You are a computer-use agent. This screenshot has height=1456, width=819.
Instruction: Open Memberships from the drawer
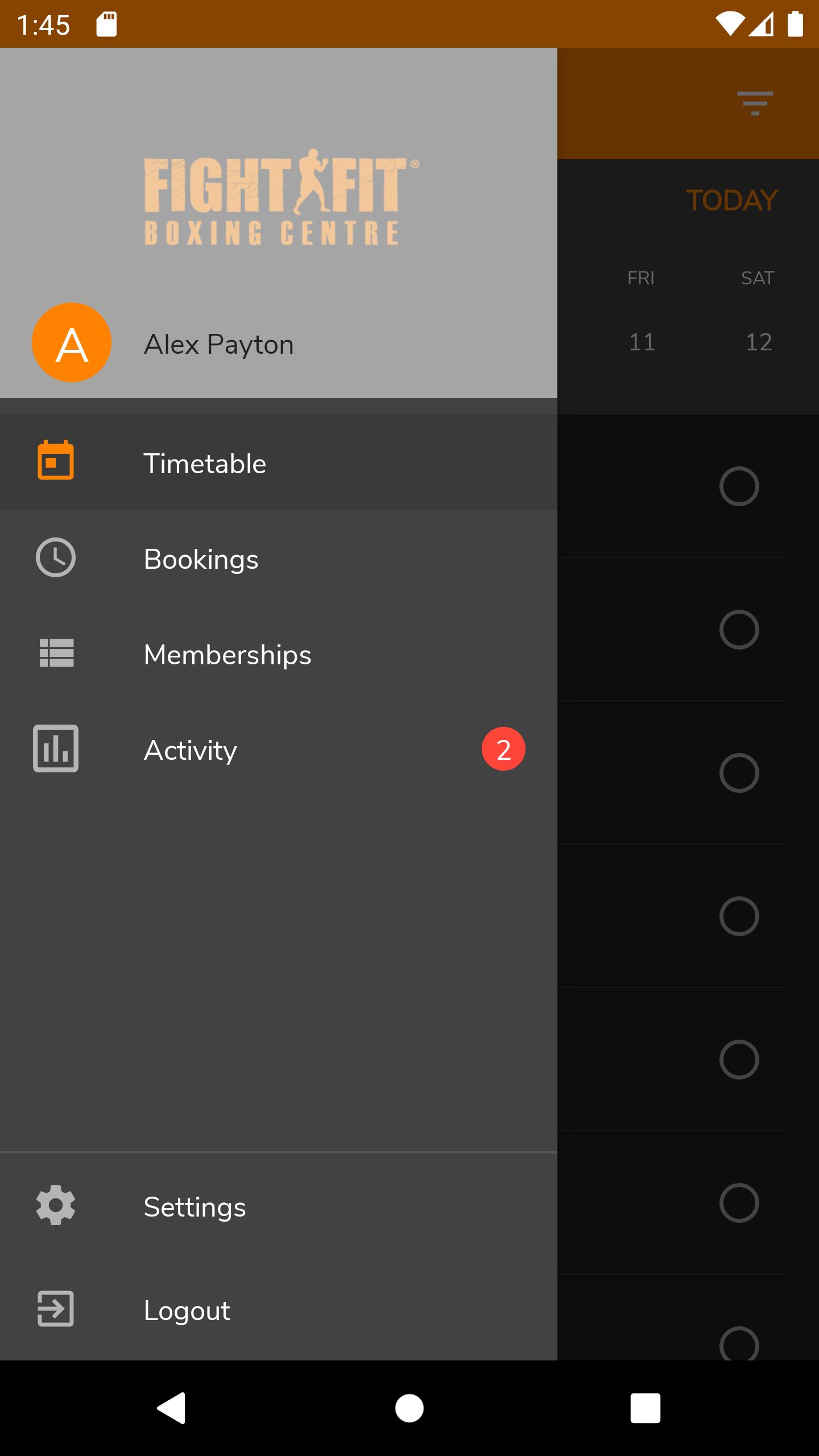[279, 654]
